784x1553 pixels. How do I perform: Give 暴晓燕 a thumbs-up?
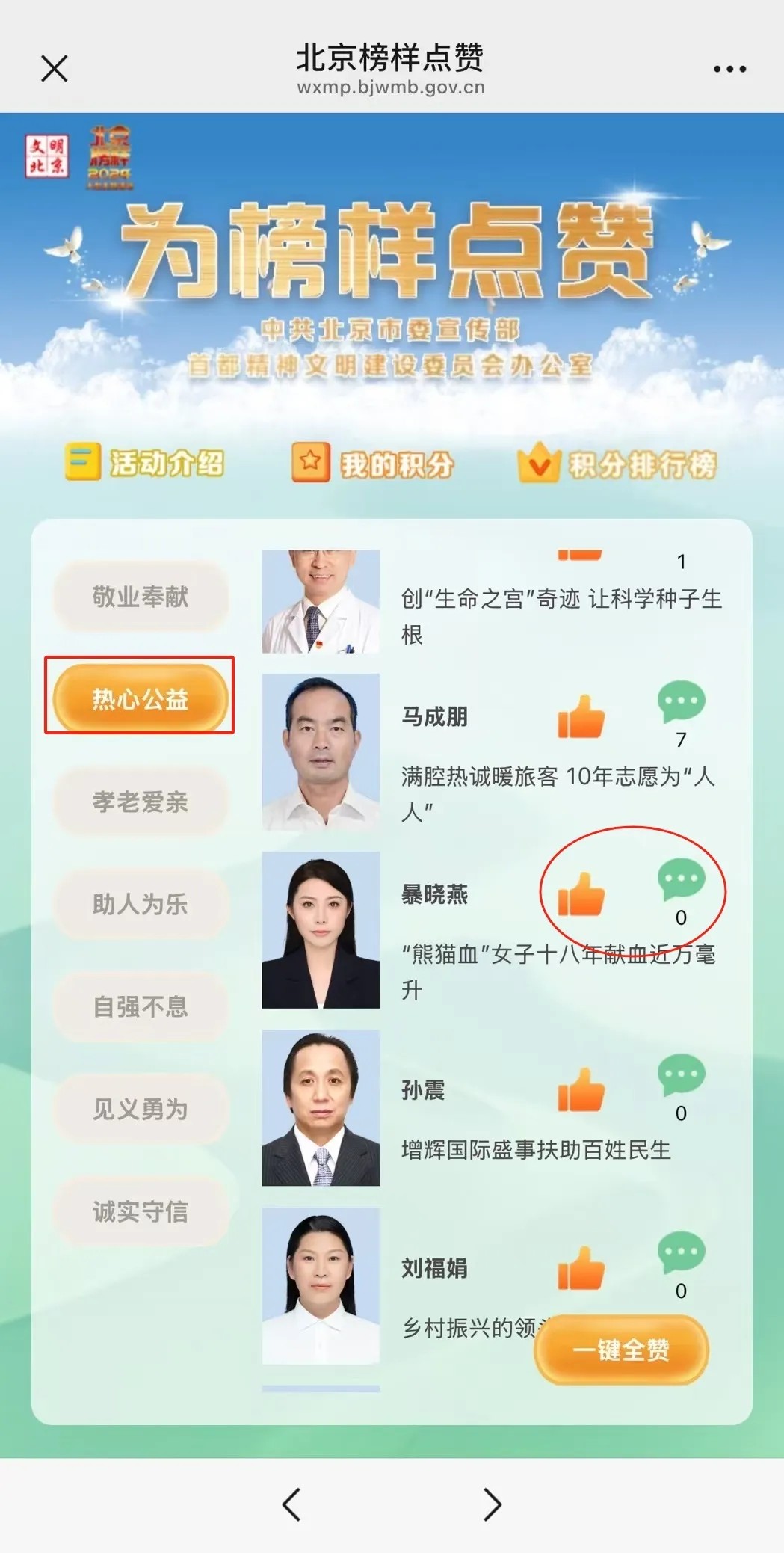point(581,894)
